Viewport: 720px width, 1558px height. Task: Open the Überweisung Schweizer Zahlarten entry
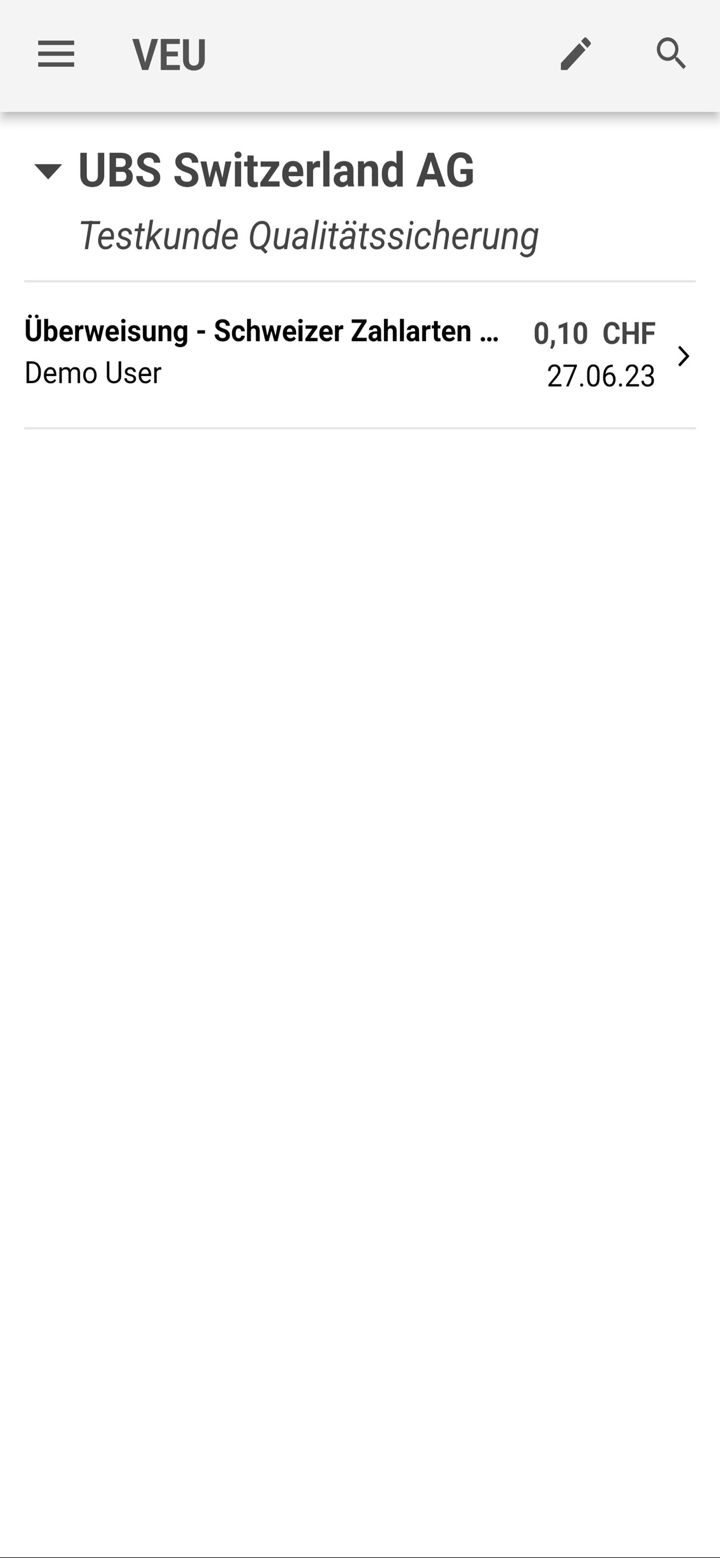click(x=358, y=354)
